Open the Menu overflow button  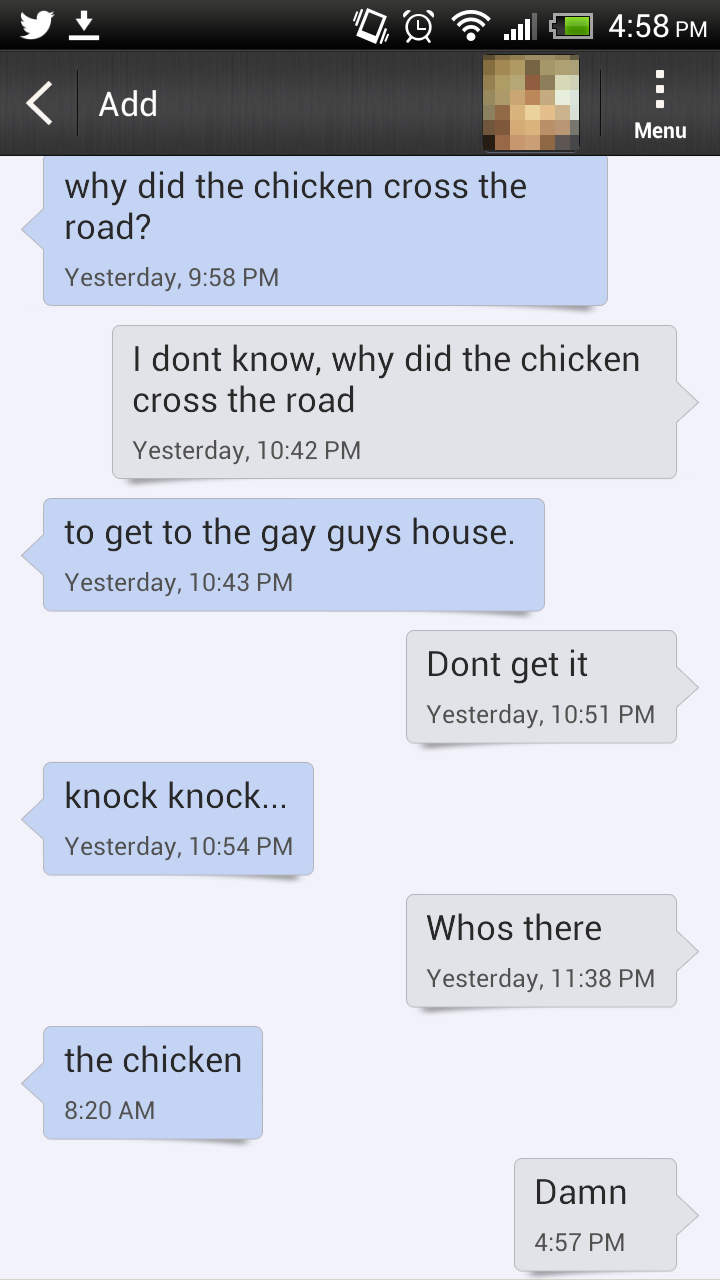click(660, 104)
